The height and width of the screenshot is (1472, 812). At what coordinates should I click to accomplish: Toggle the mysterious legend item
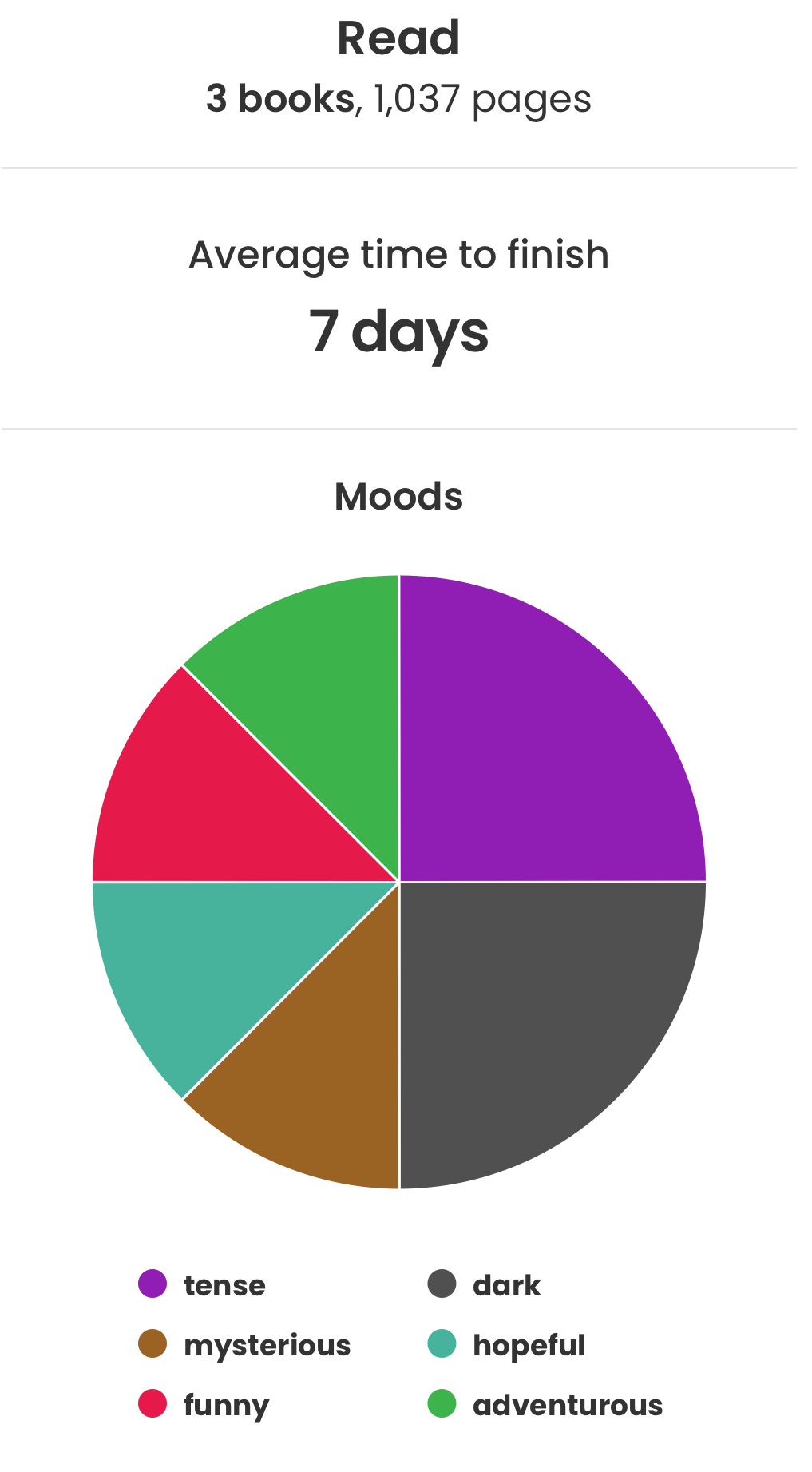244,1345
